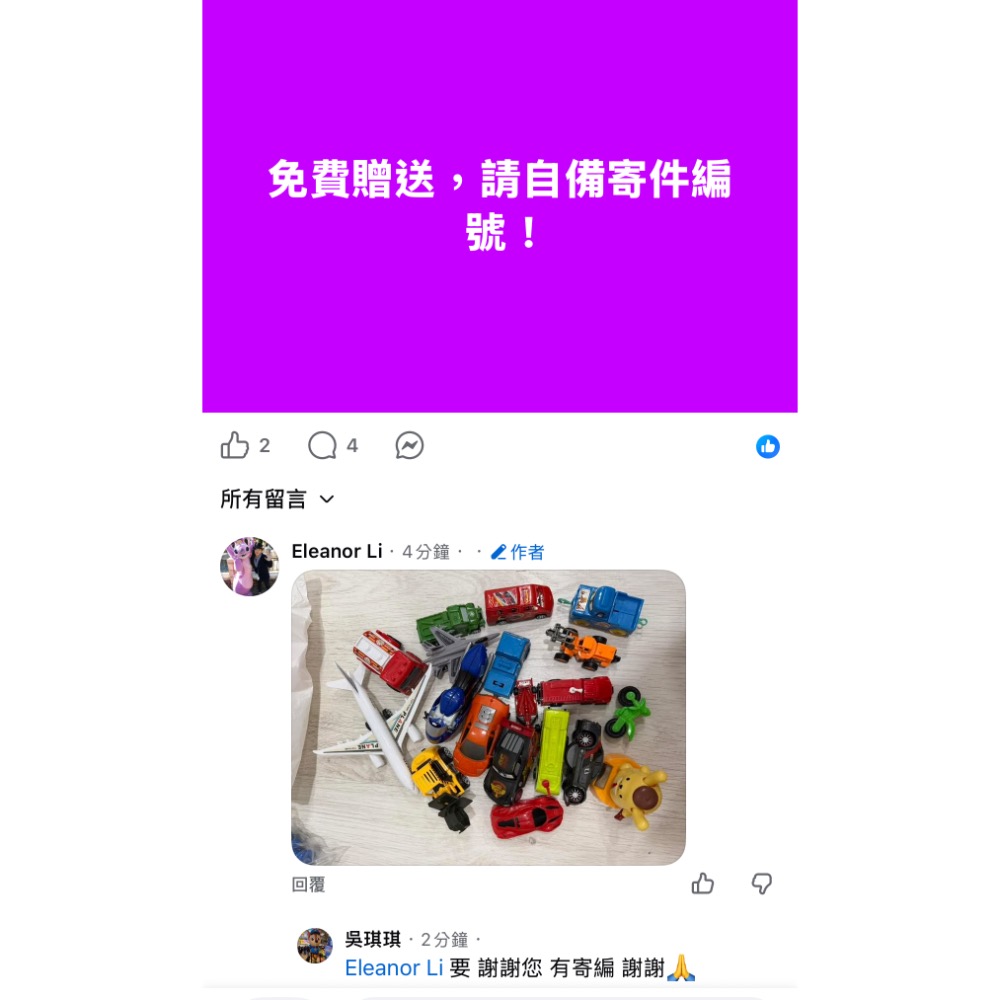
Task: Open 吳琪琪's profile picture
Action: (x=315, y=945)
